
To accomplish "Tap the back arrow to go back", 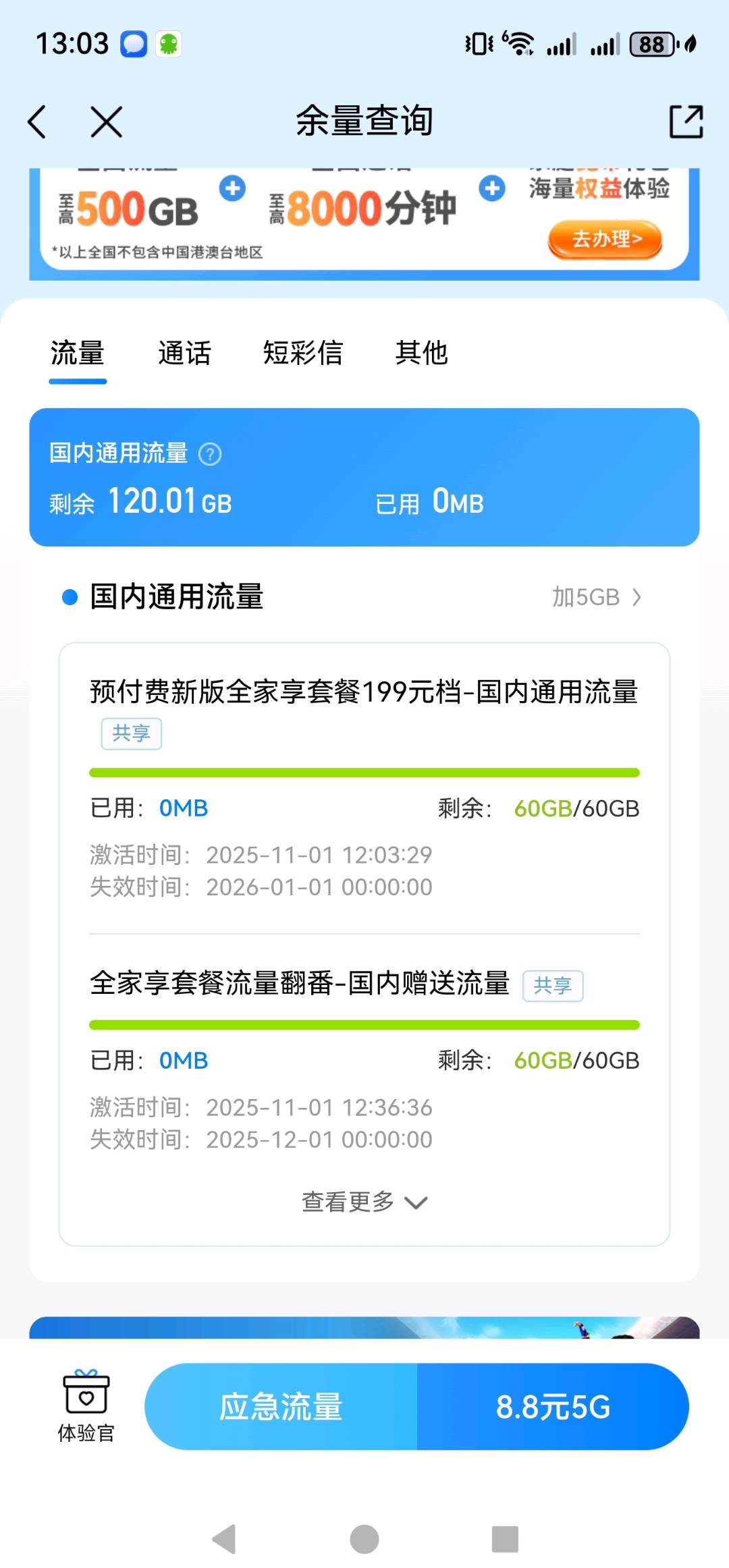I will click(38, 121).
